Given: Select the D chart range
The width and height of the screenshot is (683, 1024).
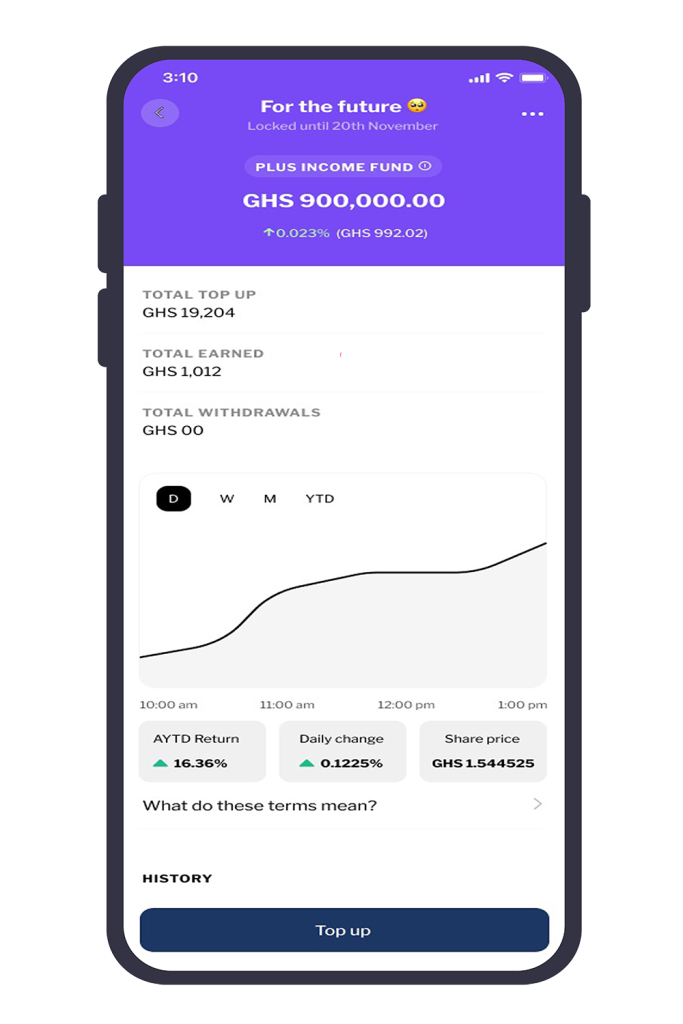Looking at the screenshot, I should point(173,498).
